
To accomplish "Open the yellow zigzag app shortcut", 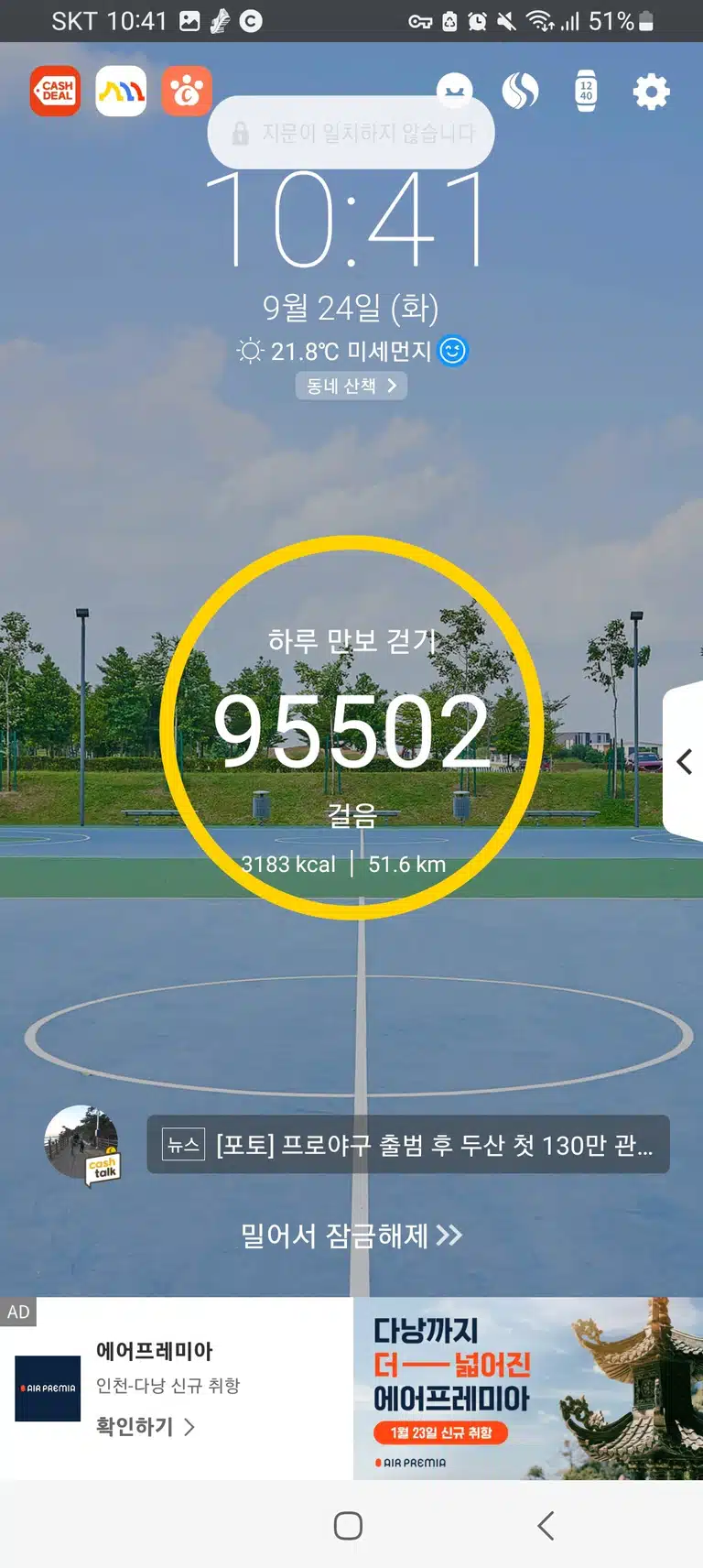I will tap(121, 91).
